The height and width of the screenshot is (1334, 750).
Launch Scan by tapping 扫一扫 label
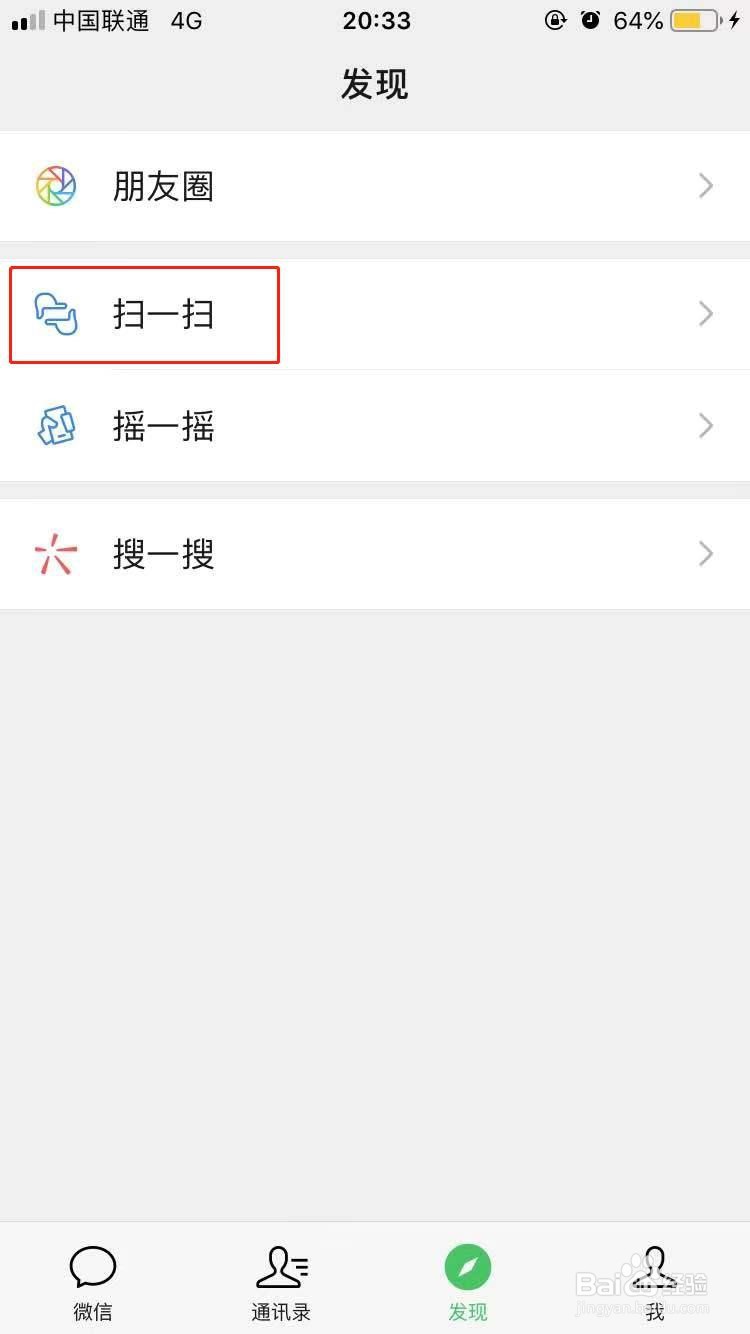163,314
